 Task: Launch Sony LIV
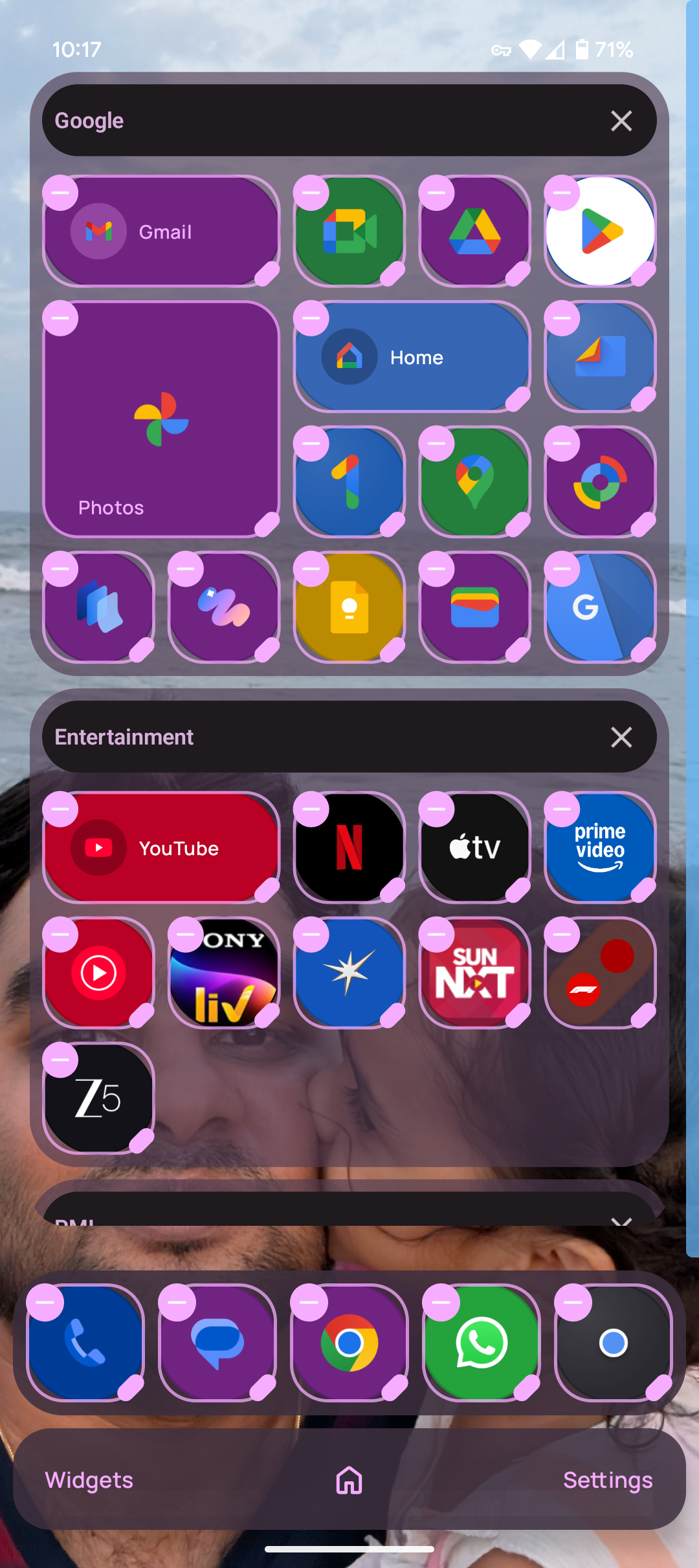224,974
